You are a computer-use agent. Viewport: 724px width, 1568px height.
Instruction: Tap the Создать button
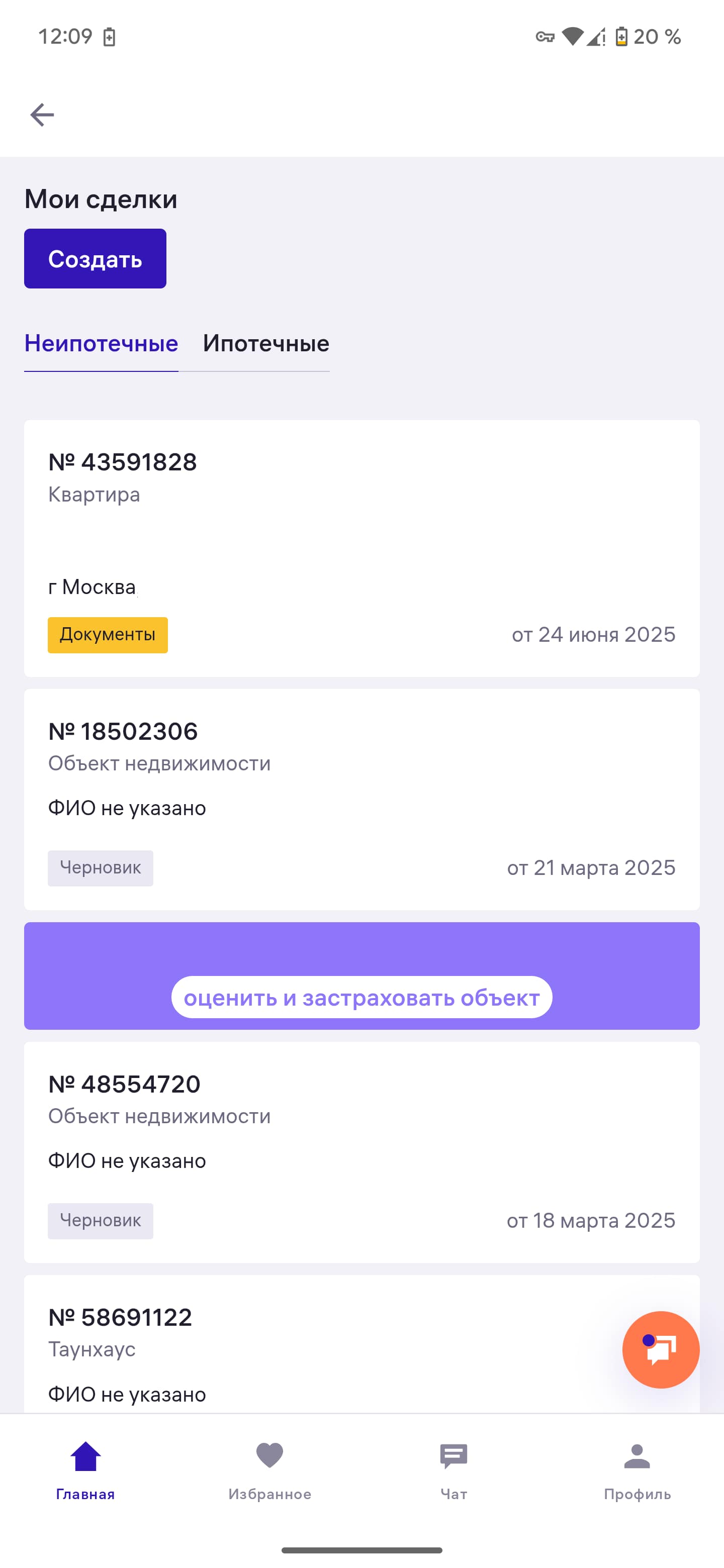(x=95, y=259)
